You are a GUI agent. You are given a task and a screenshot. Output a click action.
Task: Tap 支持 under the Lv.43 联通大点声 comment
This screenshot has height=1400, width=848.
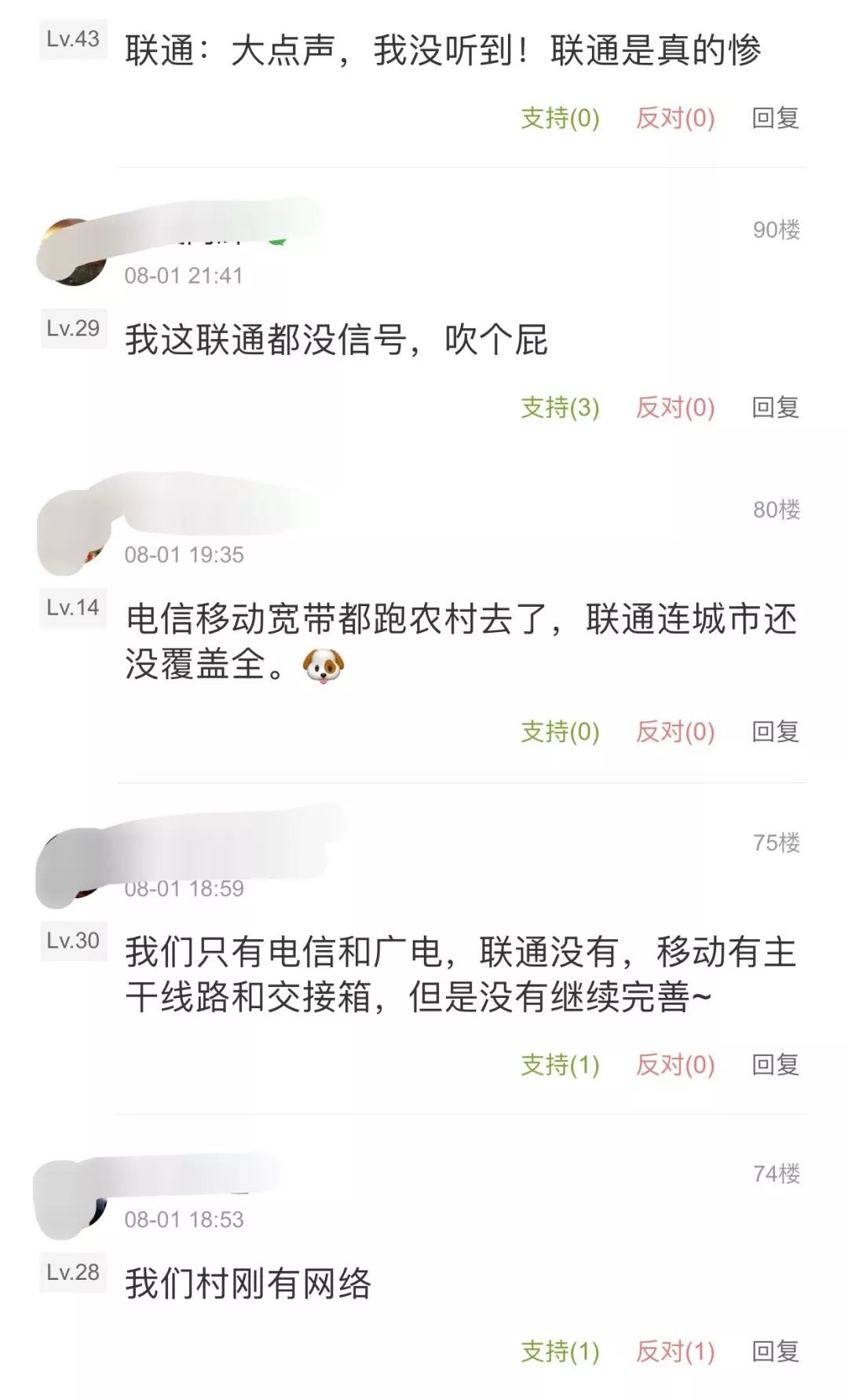[x=560, y=119]
